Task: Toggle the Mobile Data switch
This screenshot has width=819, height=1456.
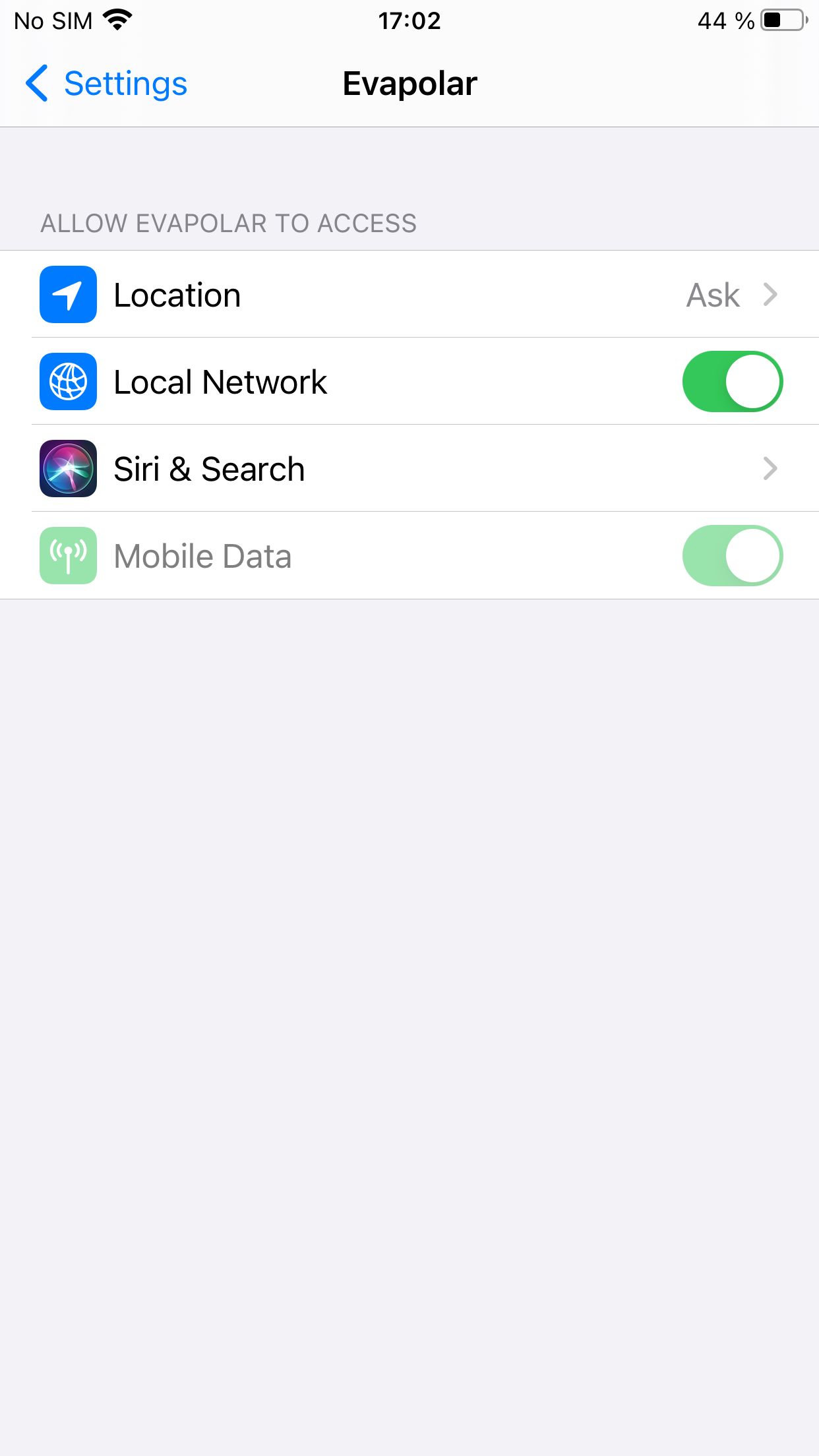Action: point(732,555)
